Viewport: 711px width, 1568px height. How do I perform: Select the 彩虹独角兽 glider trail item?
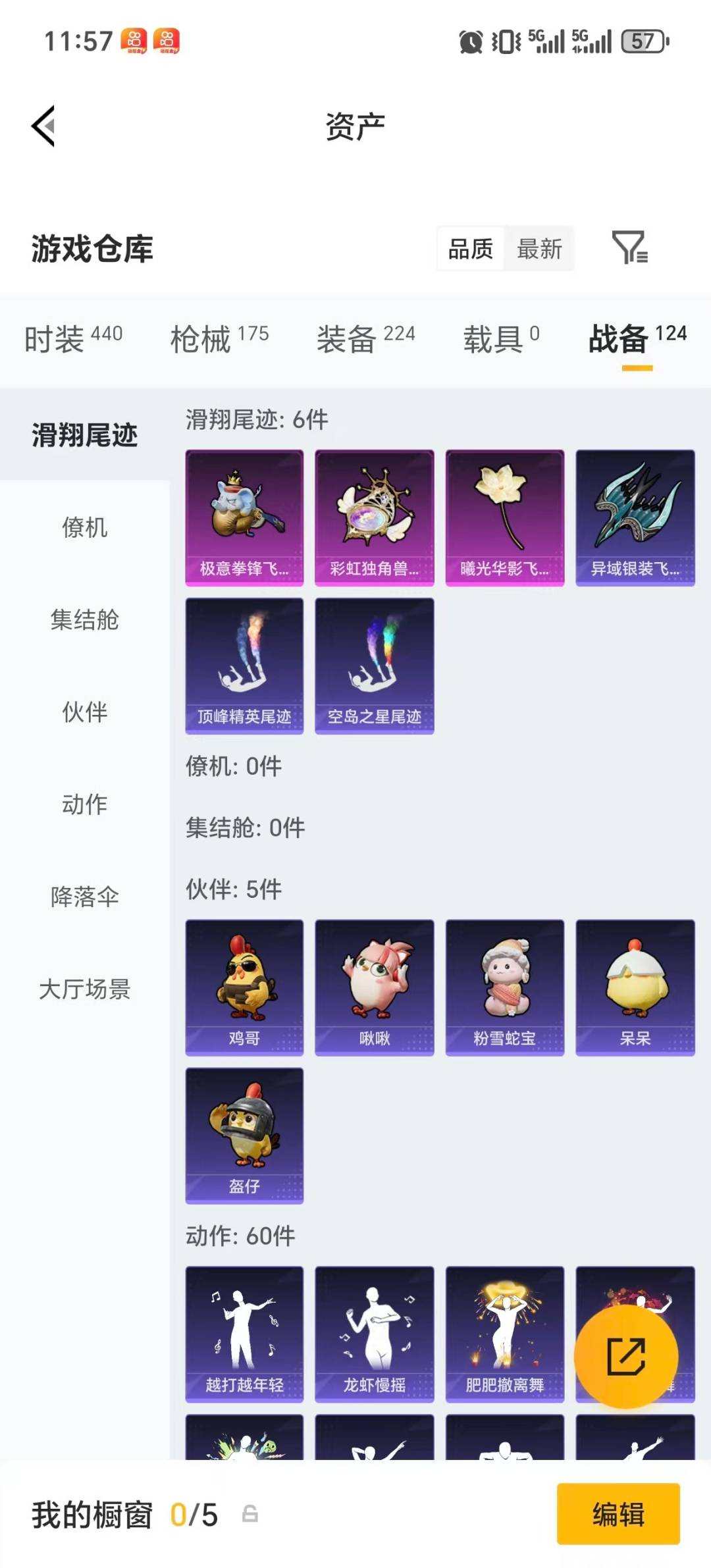click(373, 517)
